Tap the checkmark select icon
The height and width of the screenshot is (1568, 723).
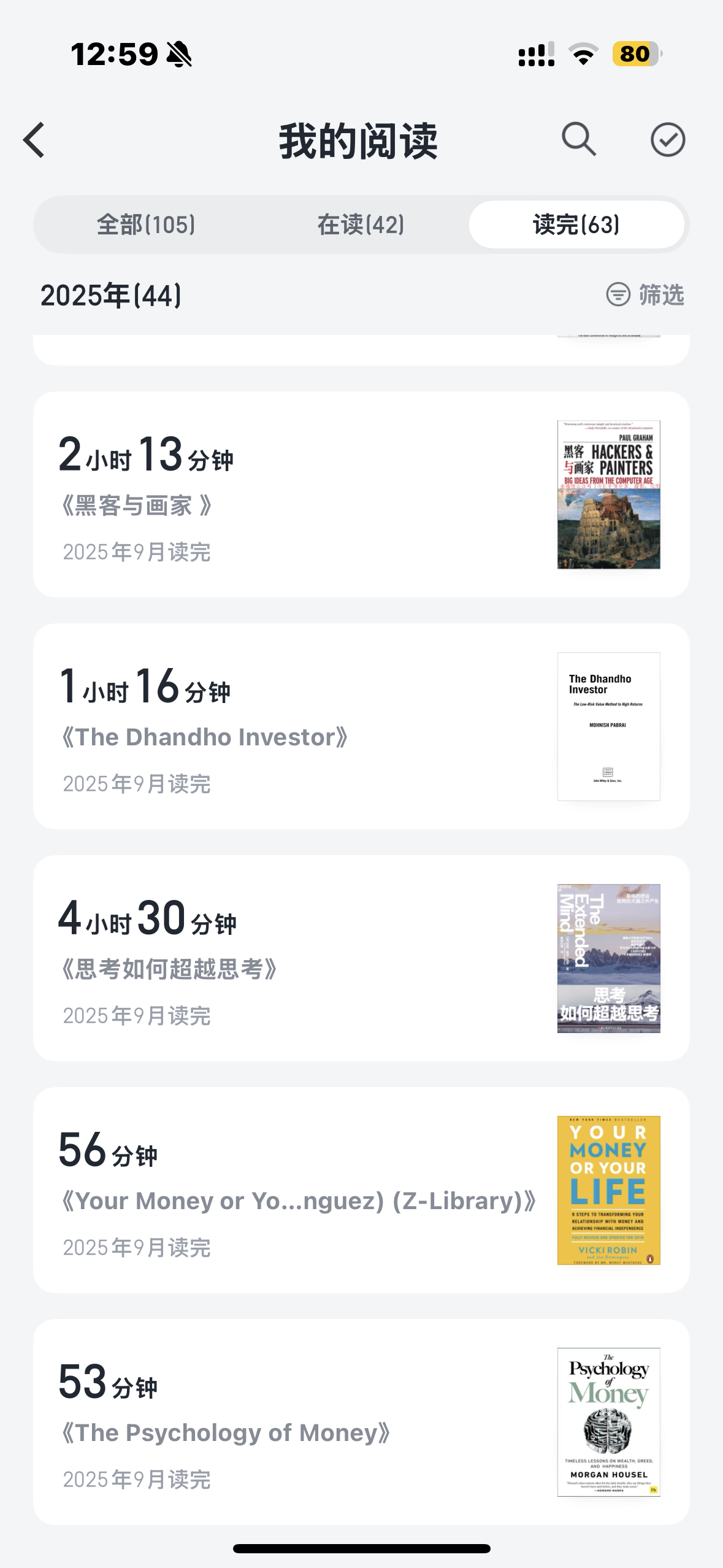667,140
